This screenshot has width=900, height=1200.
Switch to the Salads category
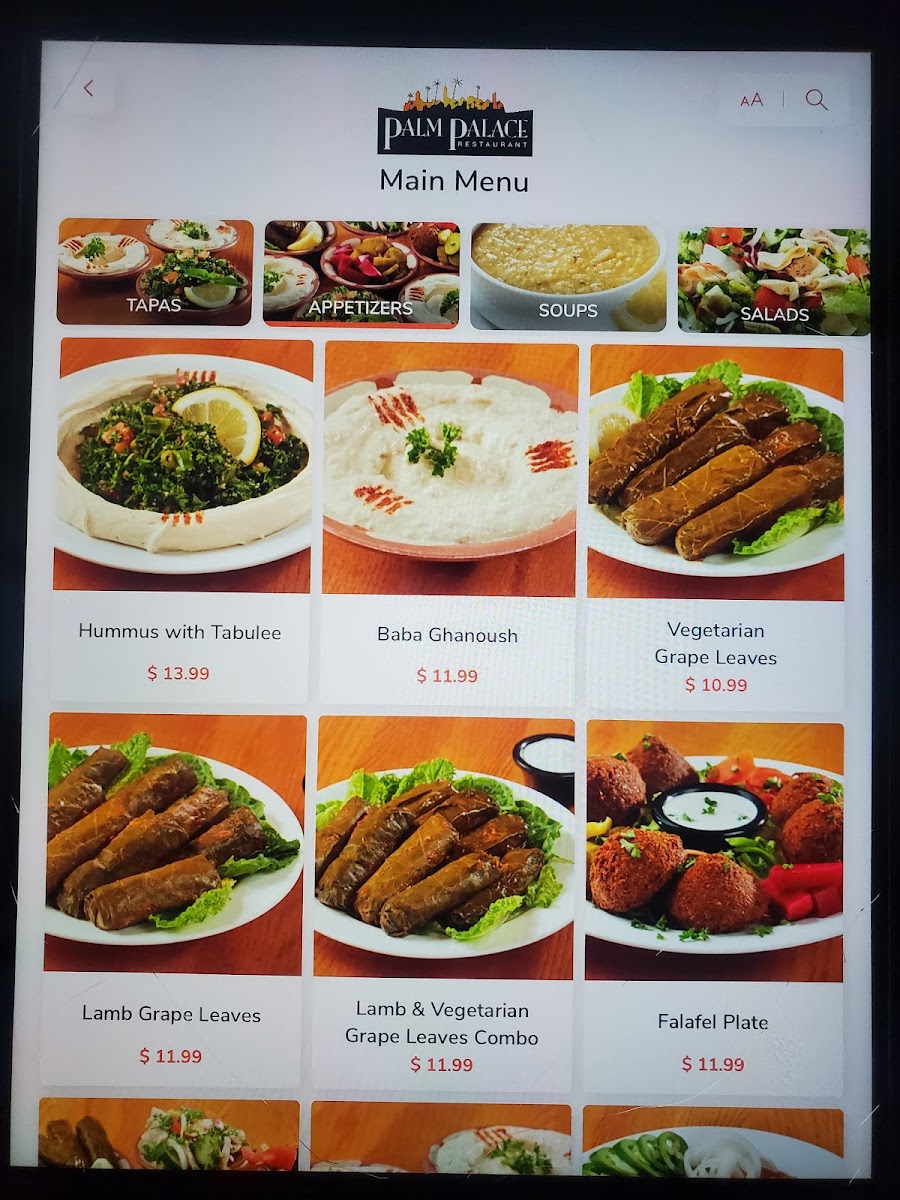[773, 280]
